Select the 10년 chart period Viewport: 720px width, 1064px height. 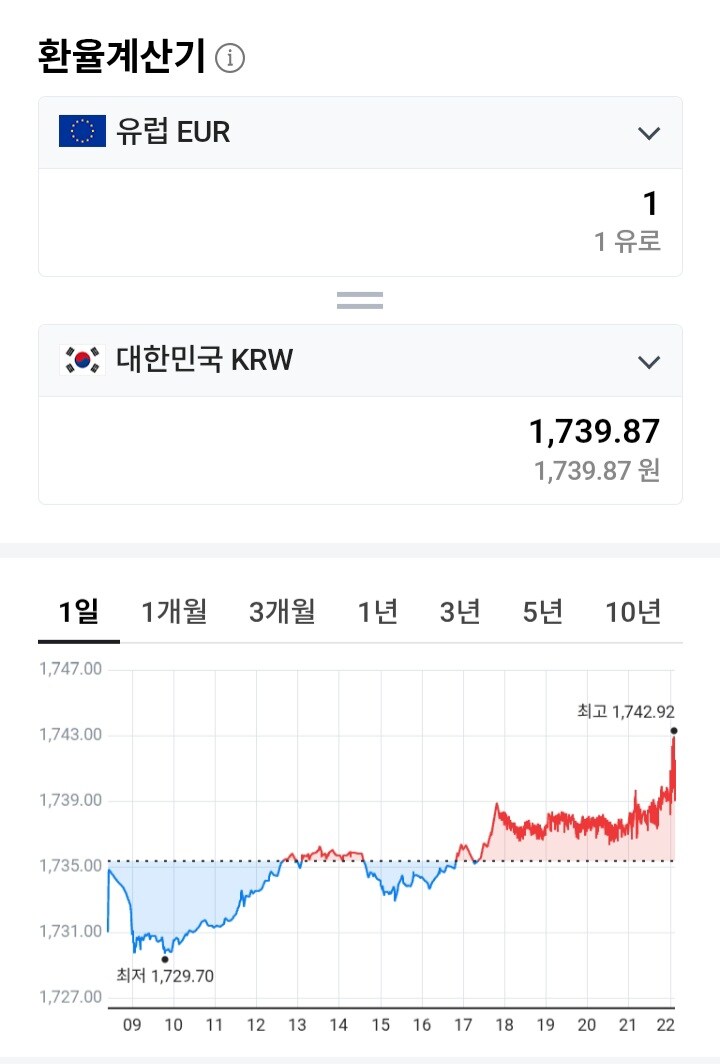[x=634, y=612]
